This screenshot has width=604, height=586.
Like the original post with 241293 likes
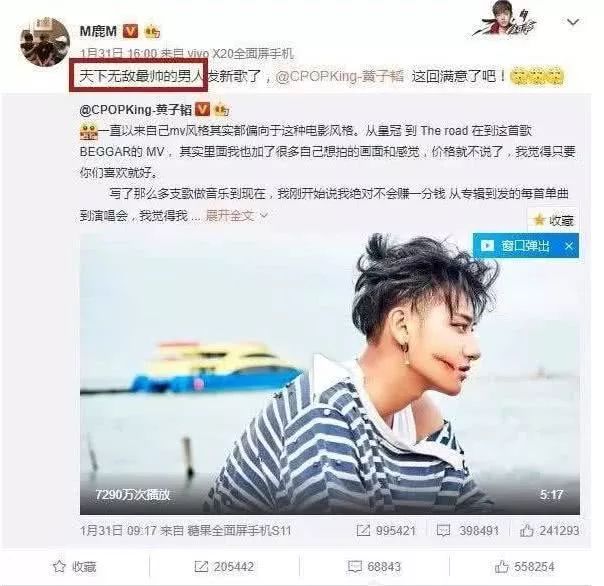click(550, 531)
